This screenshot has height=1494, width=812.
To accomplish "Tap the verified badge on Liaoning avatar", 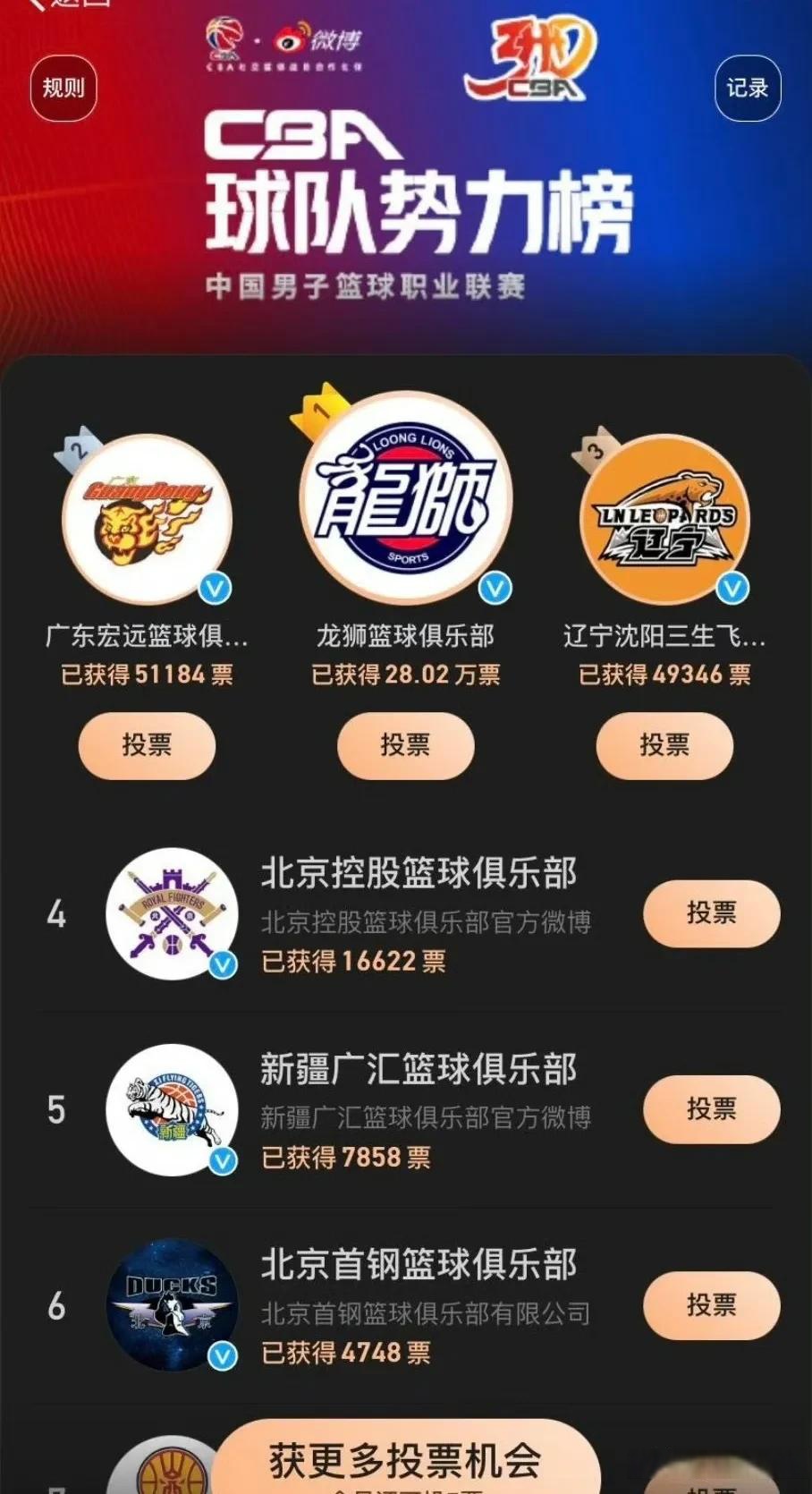I will 733,589.
